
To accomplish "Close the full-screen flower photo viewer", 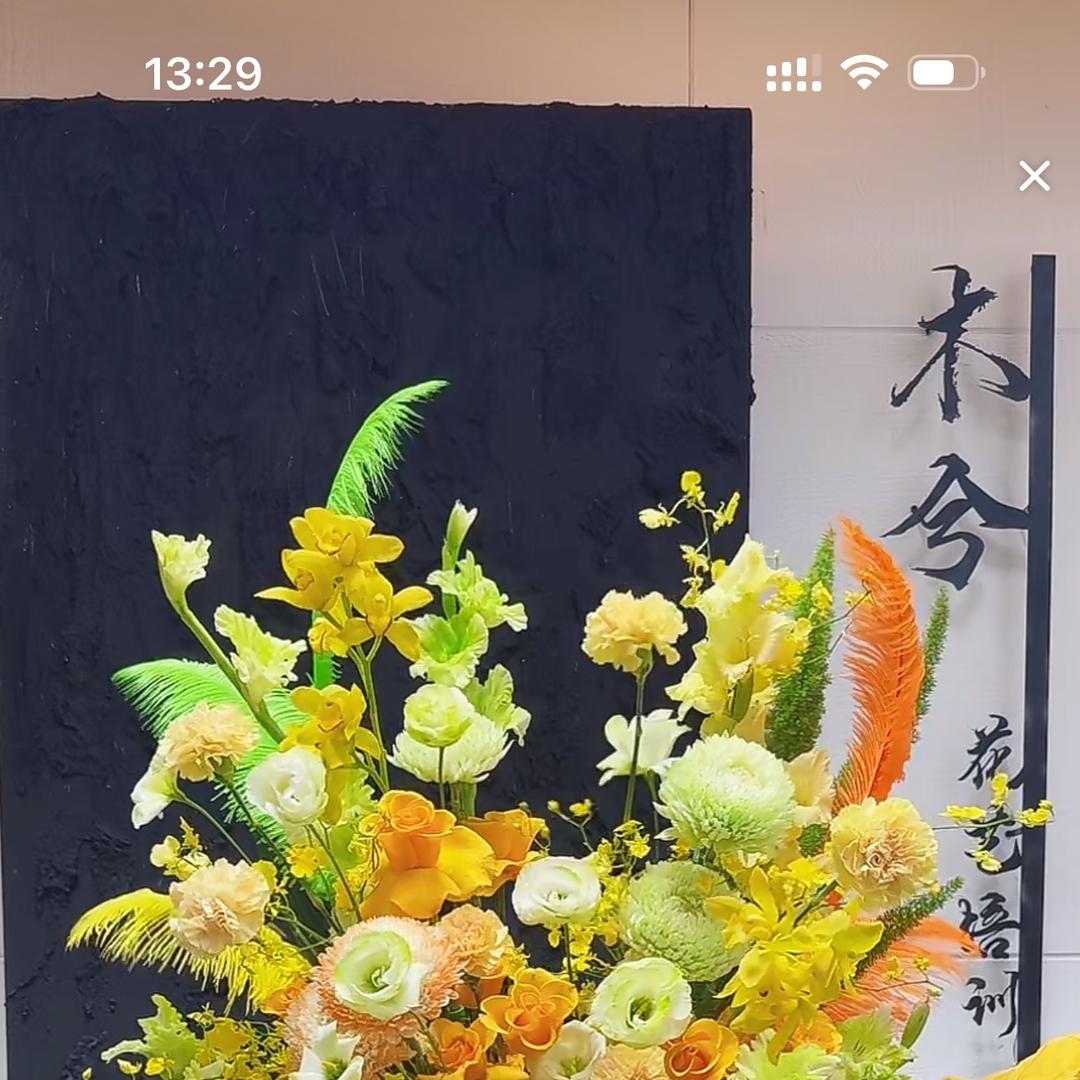I will (1034, 176).
